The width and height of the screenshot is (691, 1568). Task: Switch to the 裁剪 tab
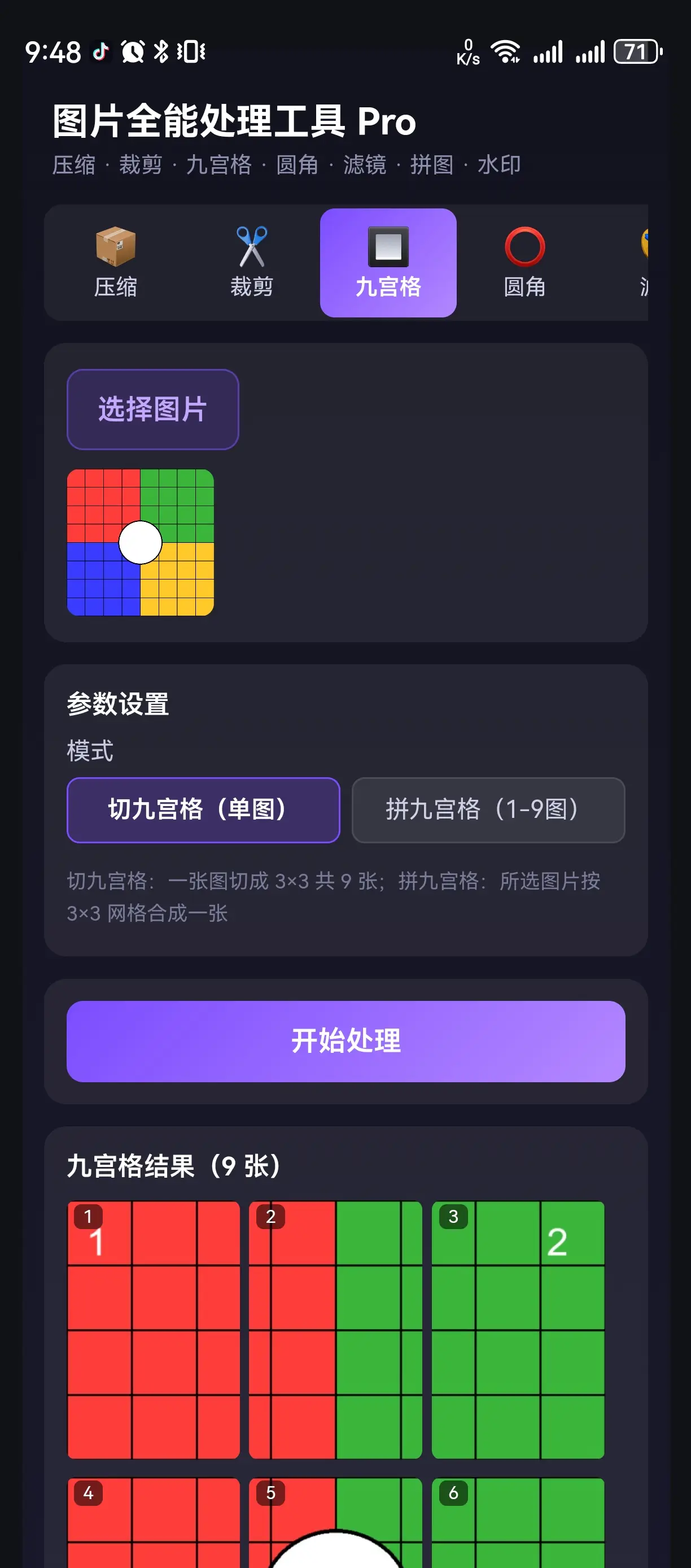point(252,263)
